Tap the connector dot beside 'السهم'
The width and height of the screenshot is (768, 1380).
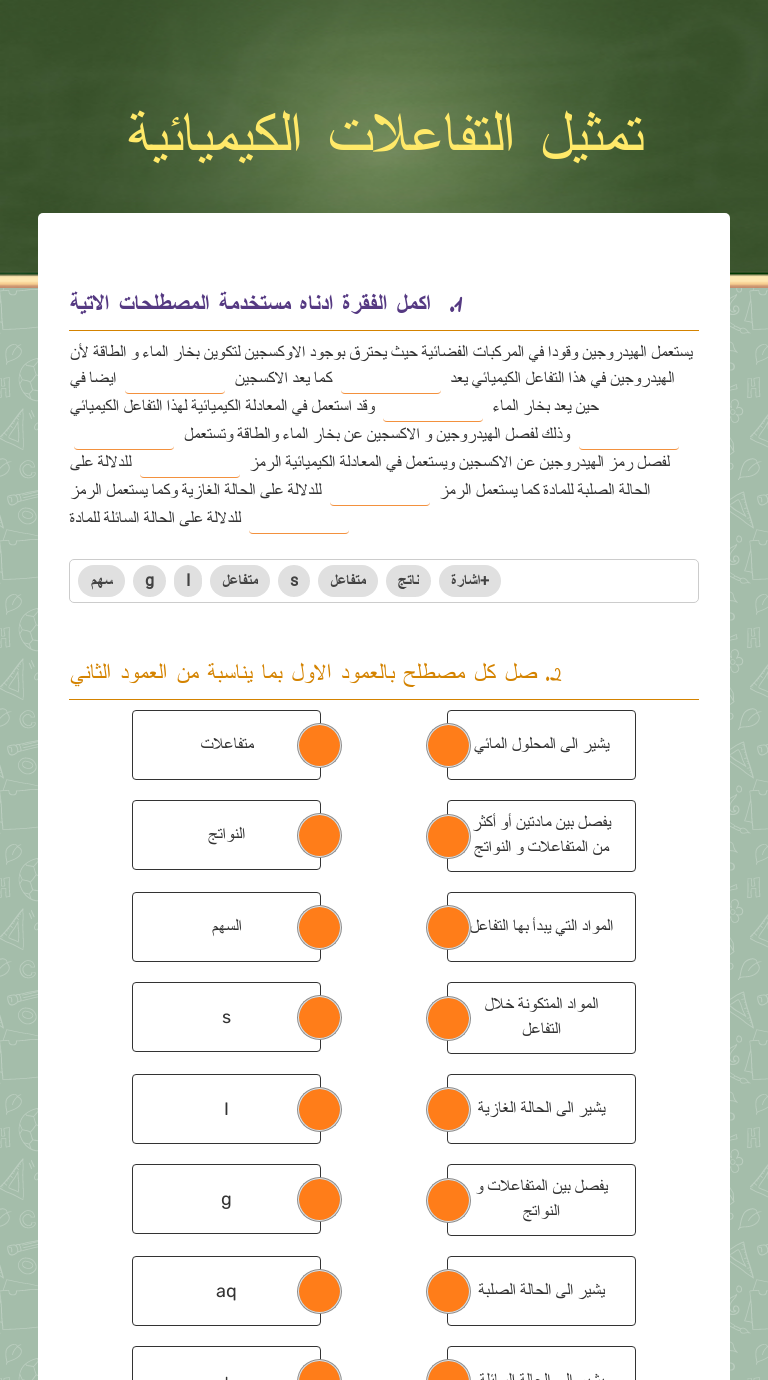pyautogui.click(x=320, y=927)
